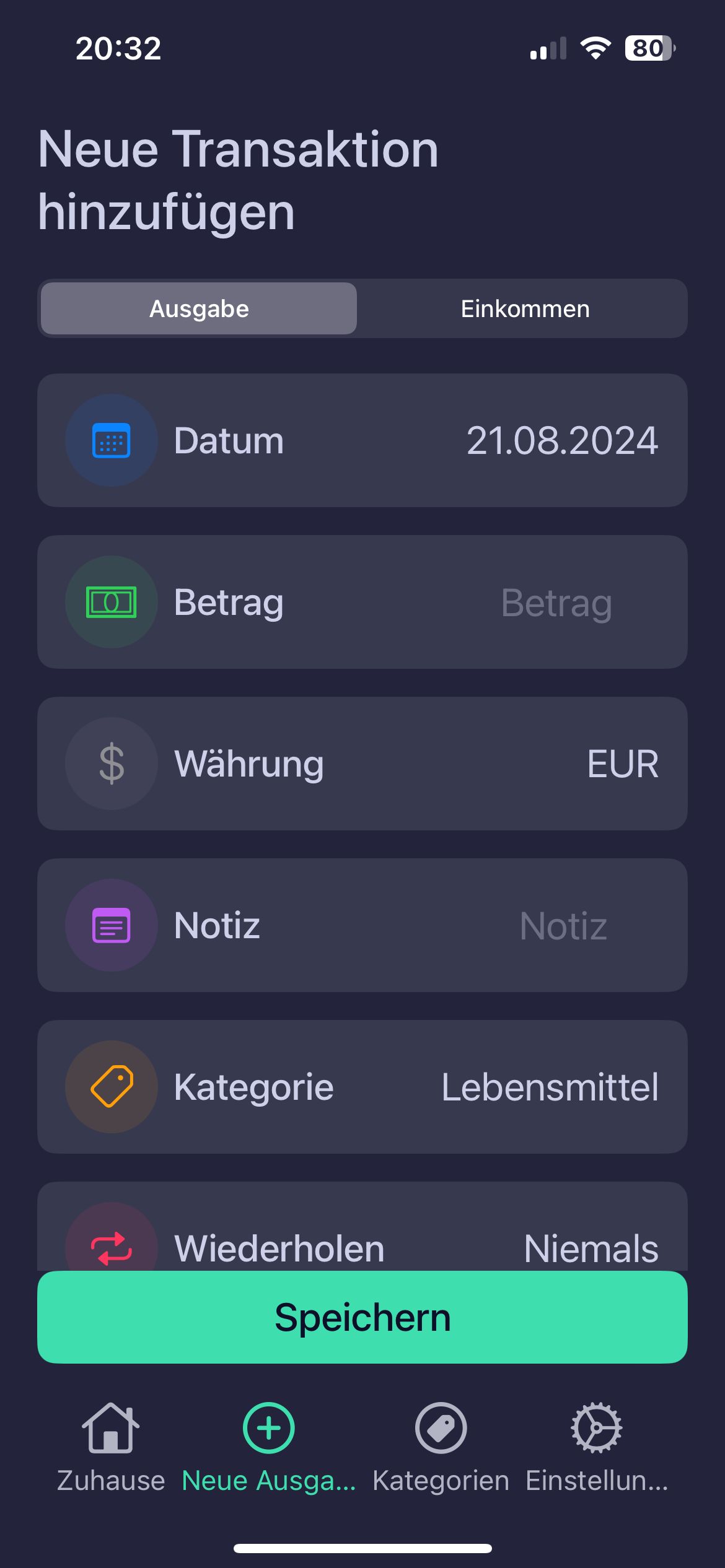The width and height of the screenshot is (725, 1568).
Task: Change the Währung currency
Action: pos(622,764)
